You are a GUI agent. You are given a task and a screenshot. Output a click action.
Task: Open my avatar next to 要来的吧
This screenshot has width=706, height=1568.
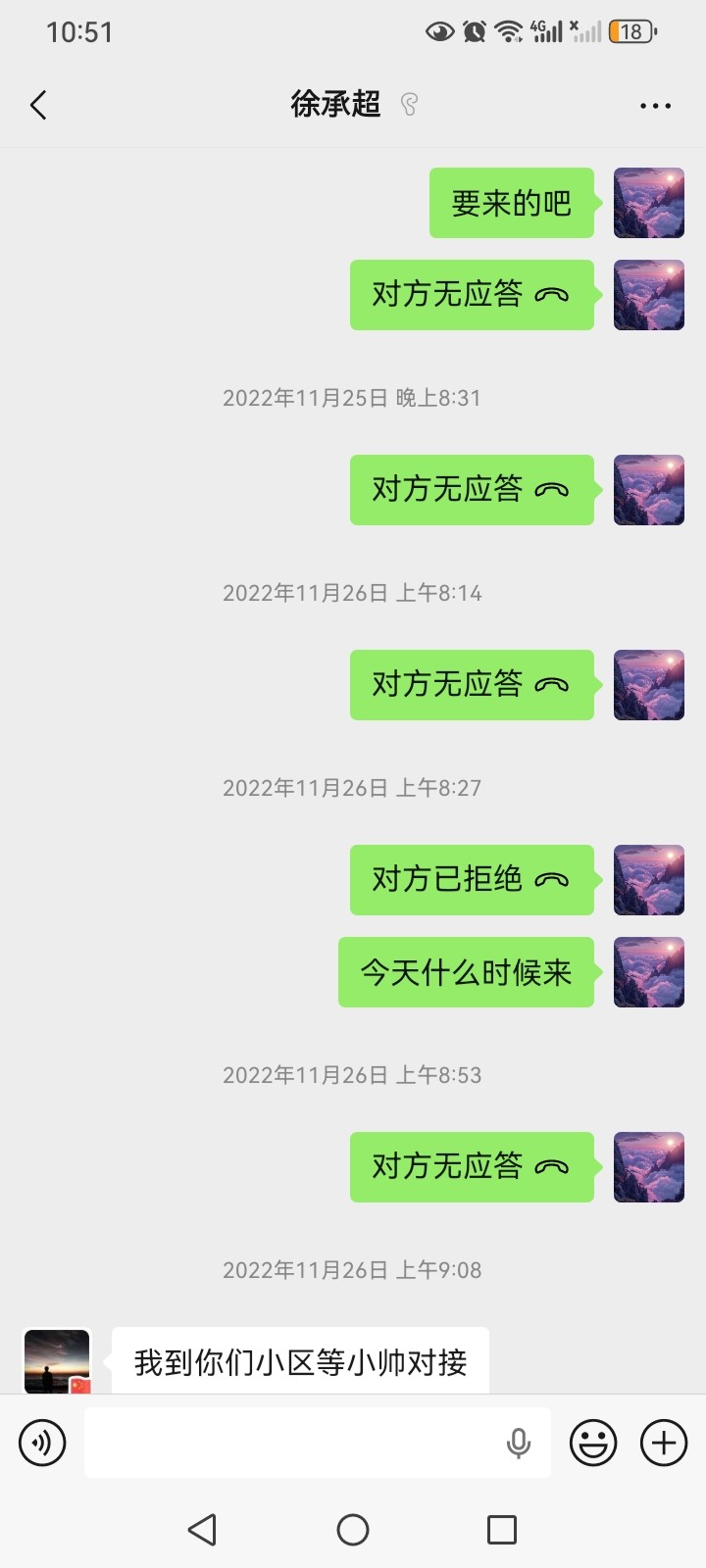click(x=648, y=203)
